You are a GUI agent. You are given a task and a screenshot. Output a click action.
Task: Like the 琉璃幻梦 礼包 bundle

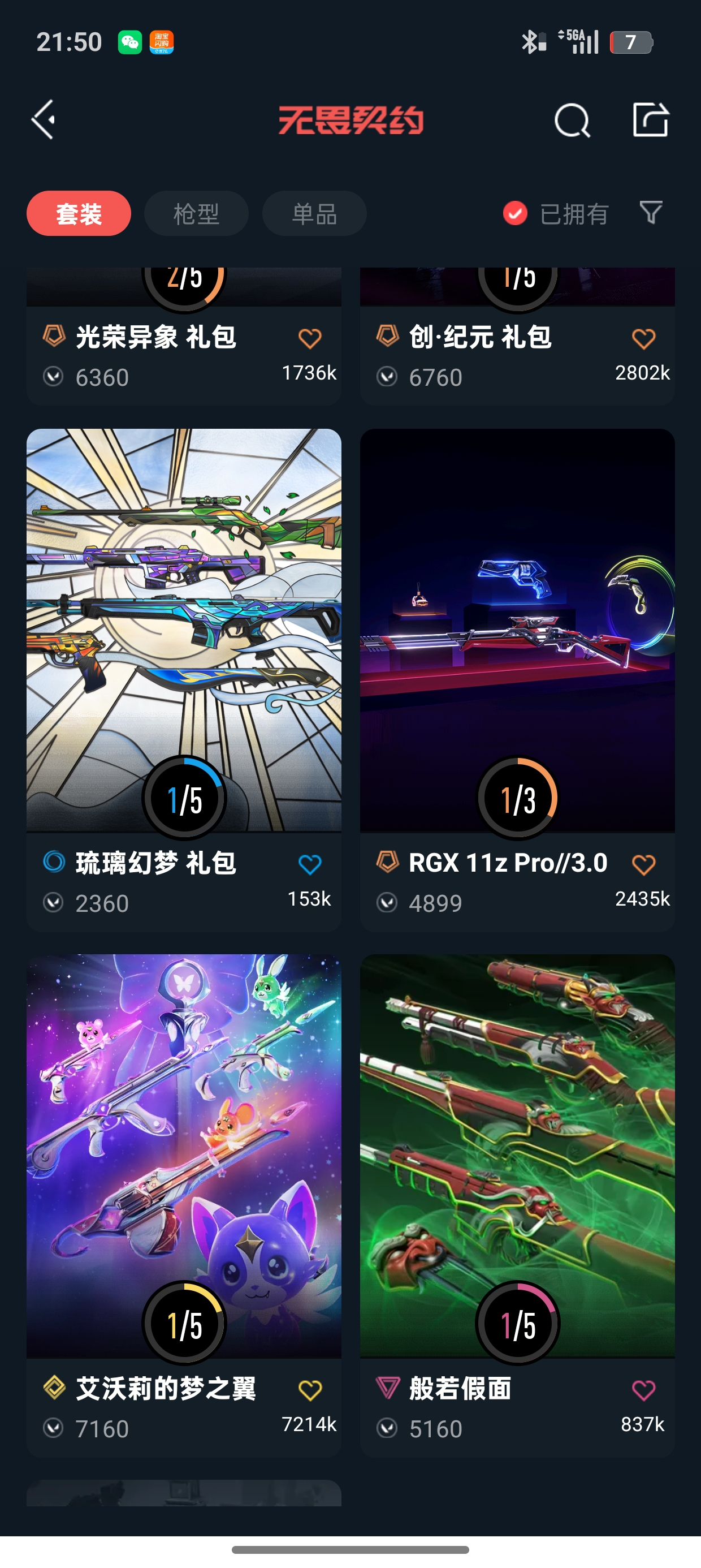tap(310, 864)
